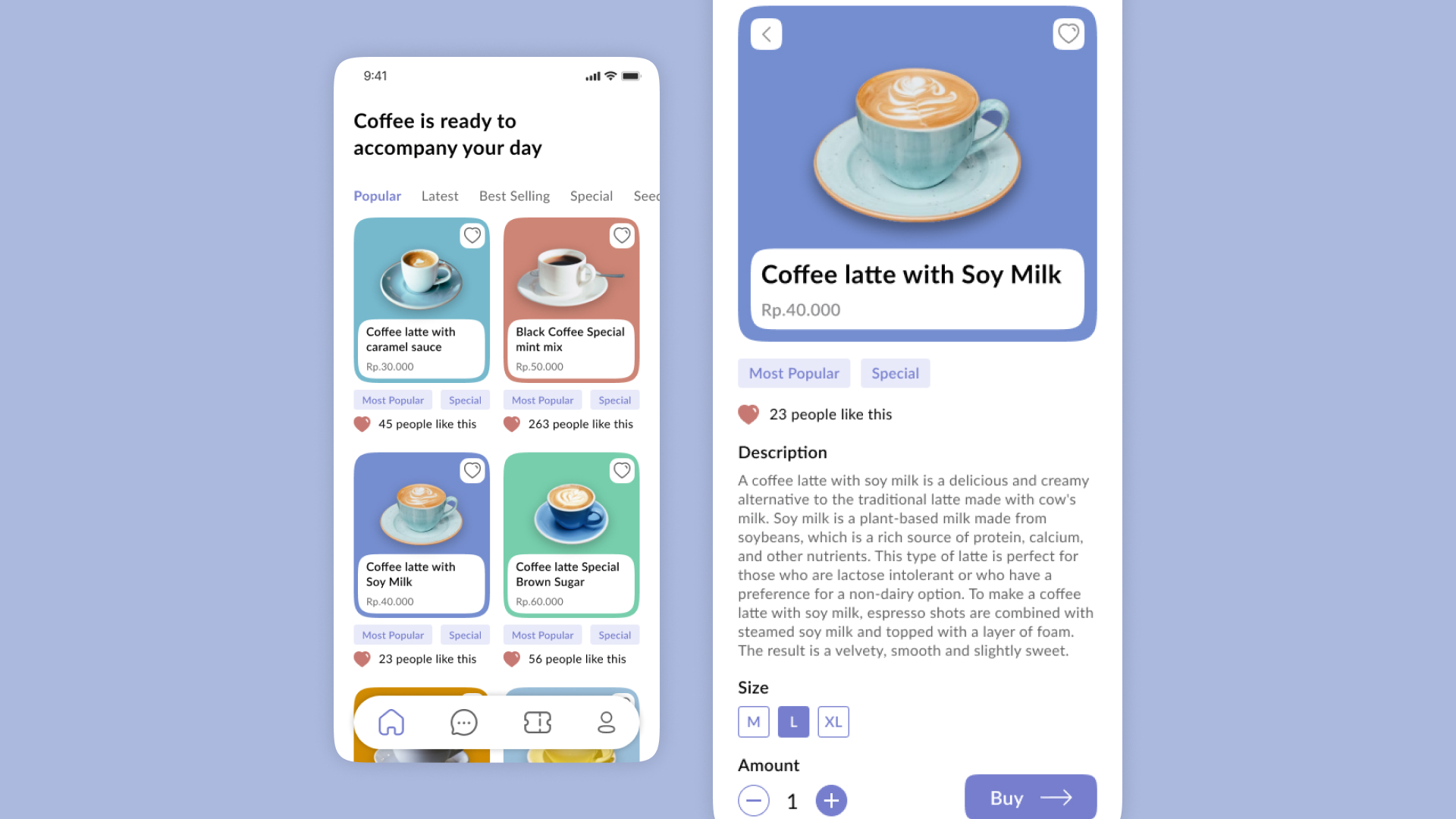Decrease the amount with minus button

pos(753,800)
